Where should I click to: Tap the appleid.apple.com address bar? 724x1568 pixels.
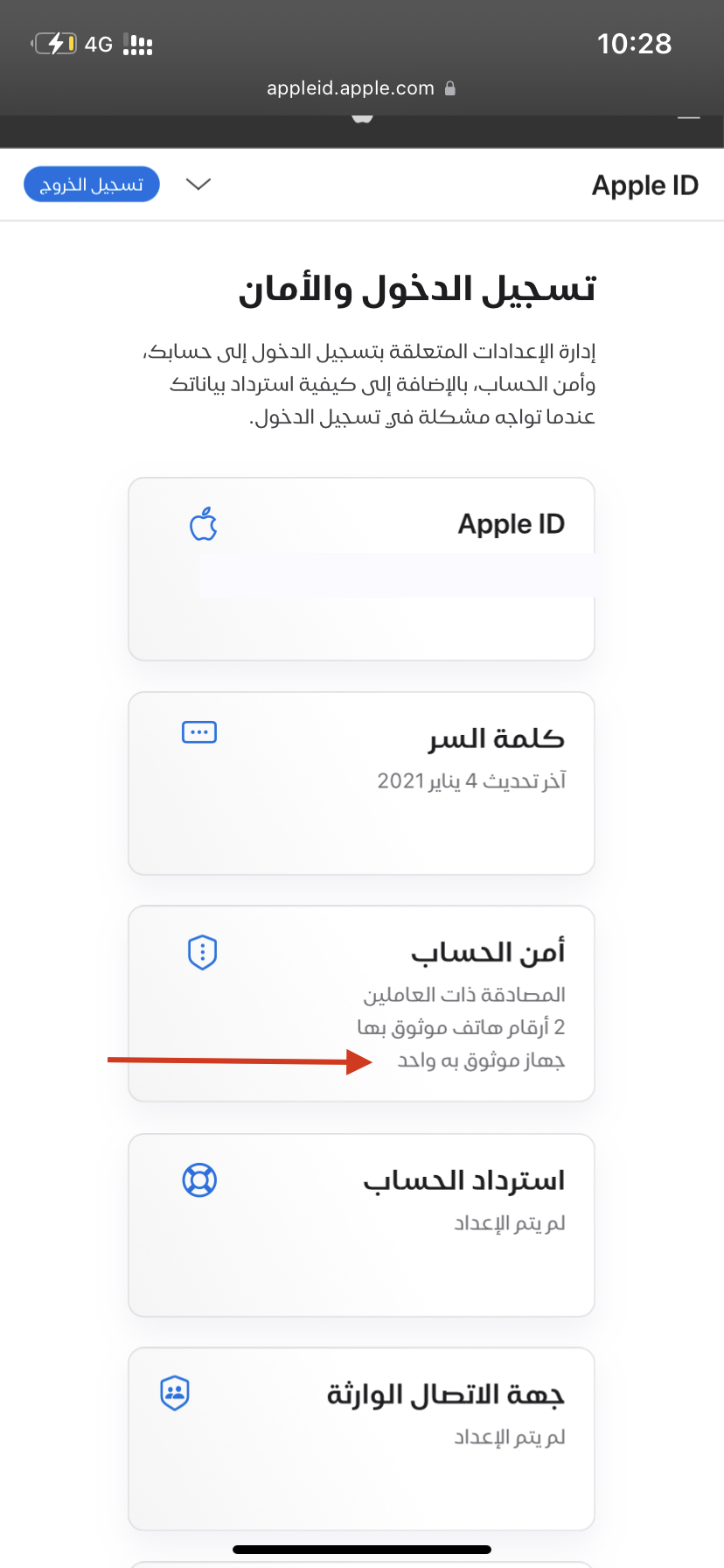coord(361,88)
